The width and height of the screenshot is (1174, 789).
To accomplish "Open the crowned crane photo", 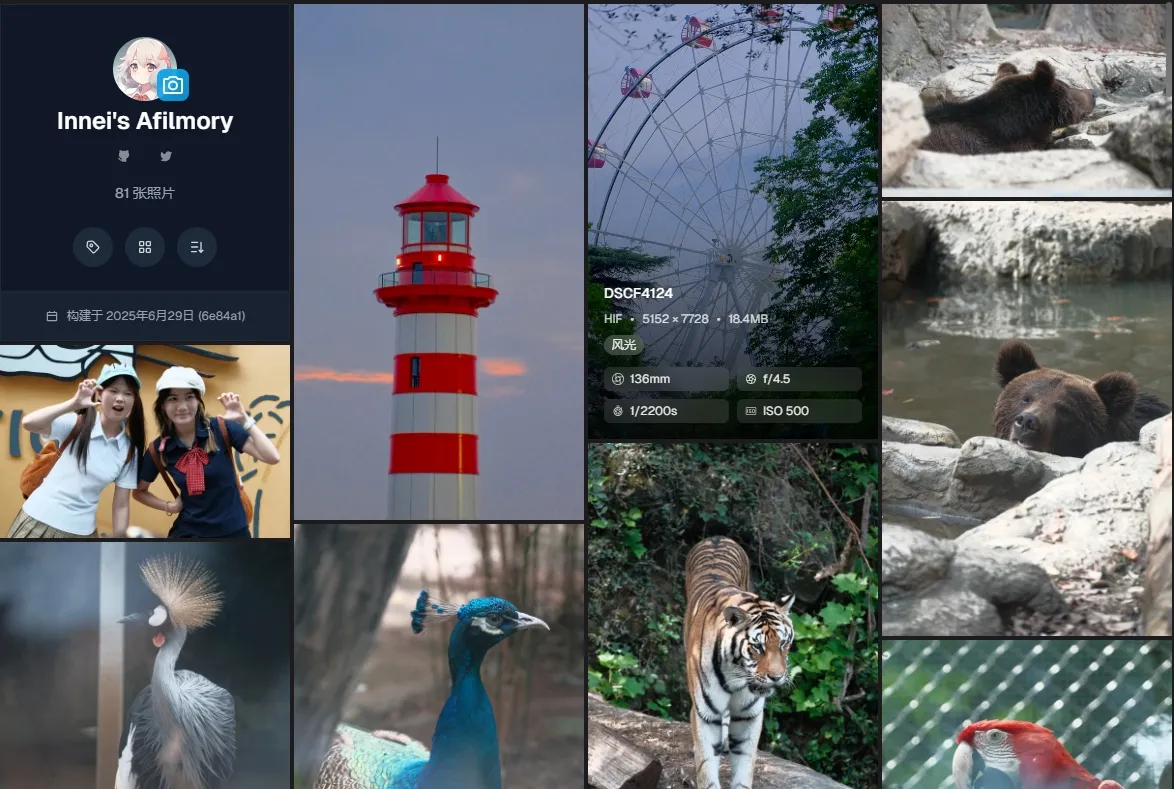I will point(145,665).
